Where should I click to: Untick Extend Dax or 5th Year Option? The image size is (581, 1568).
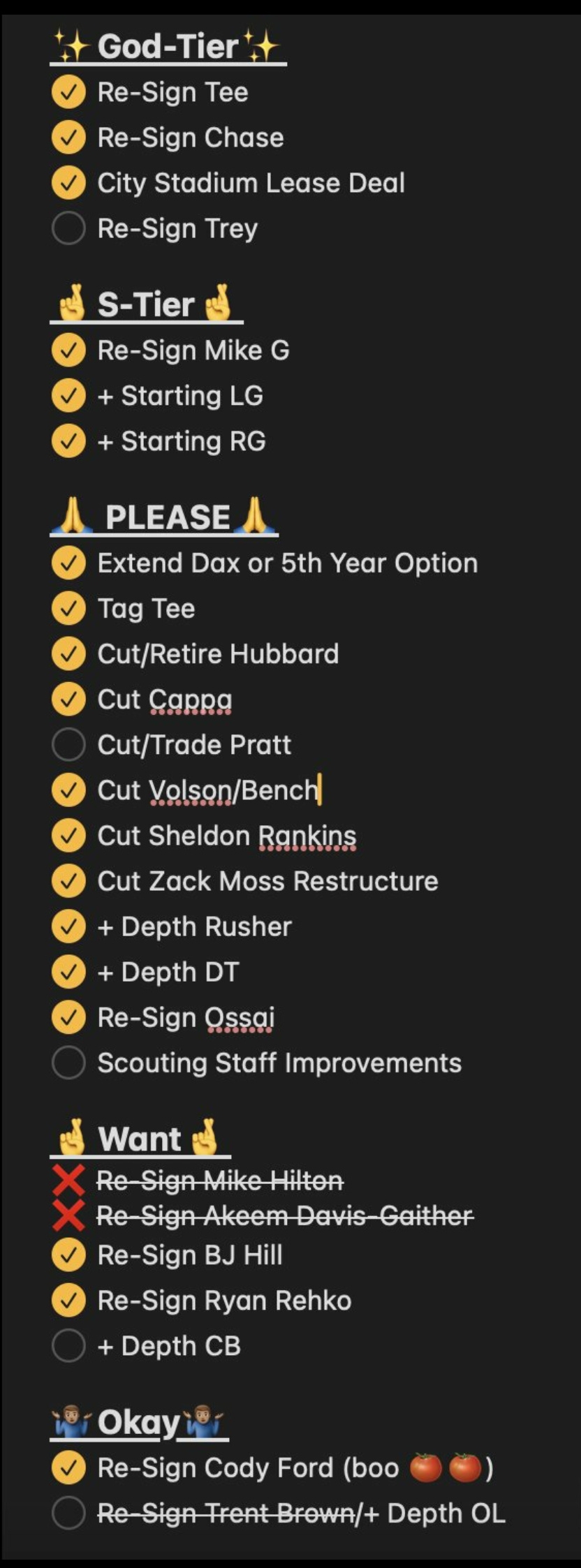68,563
